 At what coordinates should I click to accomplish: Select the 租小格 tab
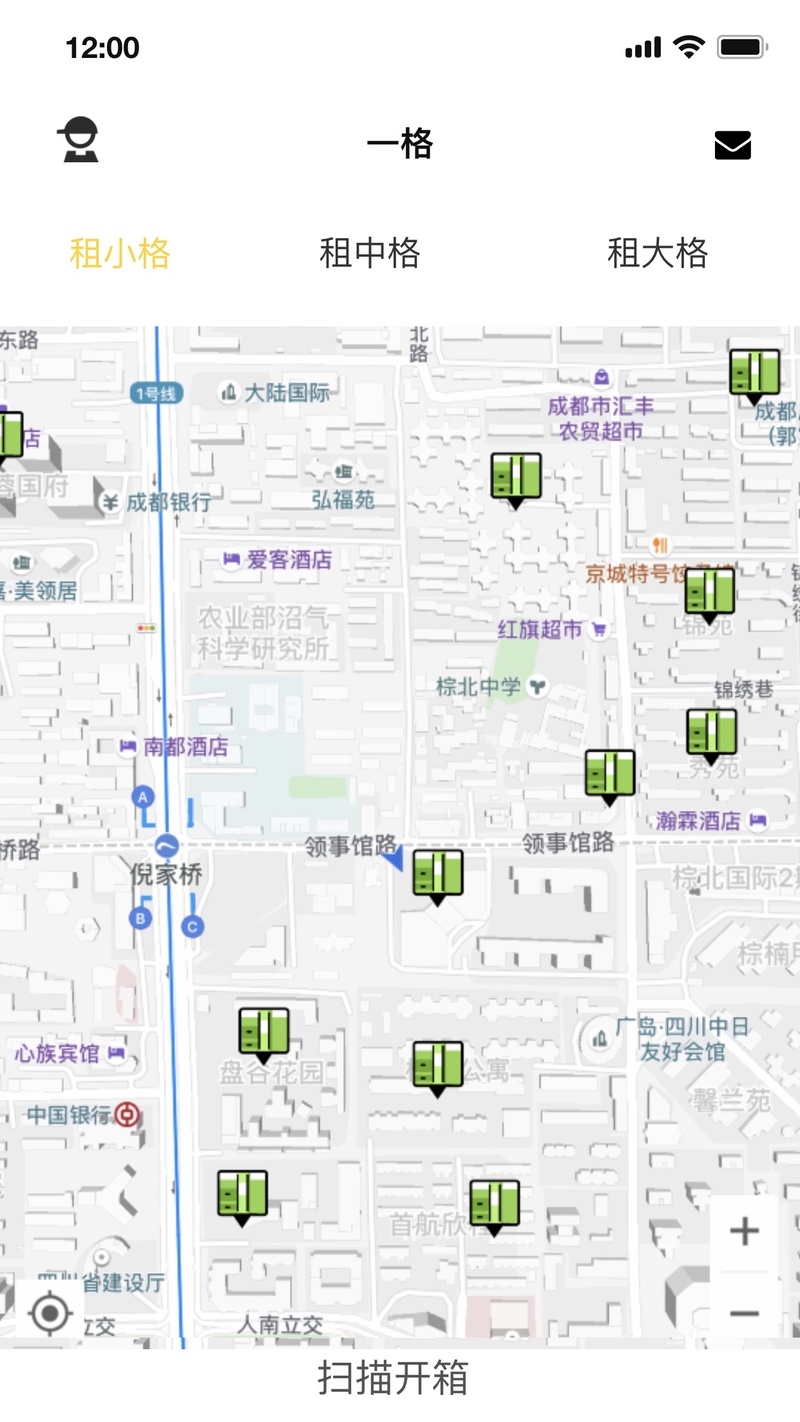(x=120, y=253)
